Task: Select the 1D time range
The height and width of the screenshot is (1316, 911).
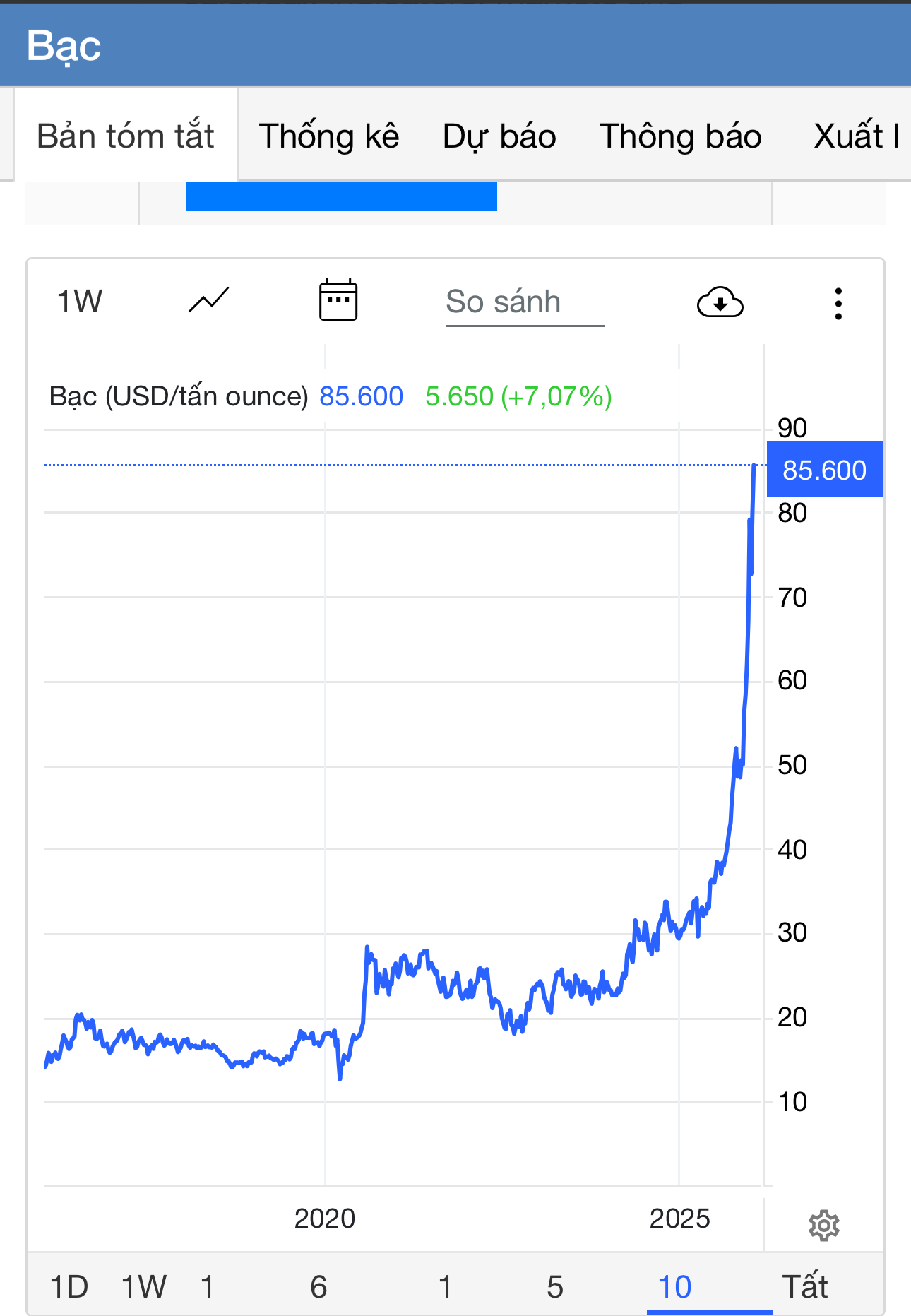Action: (69, 1287)
